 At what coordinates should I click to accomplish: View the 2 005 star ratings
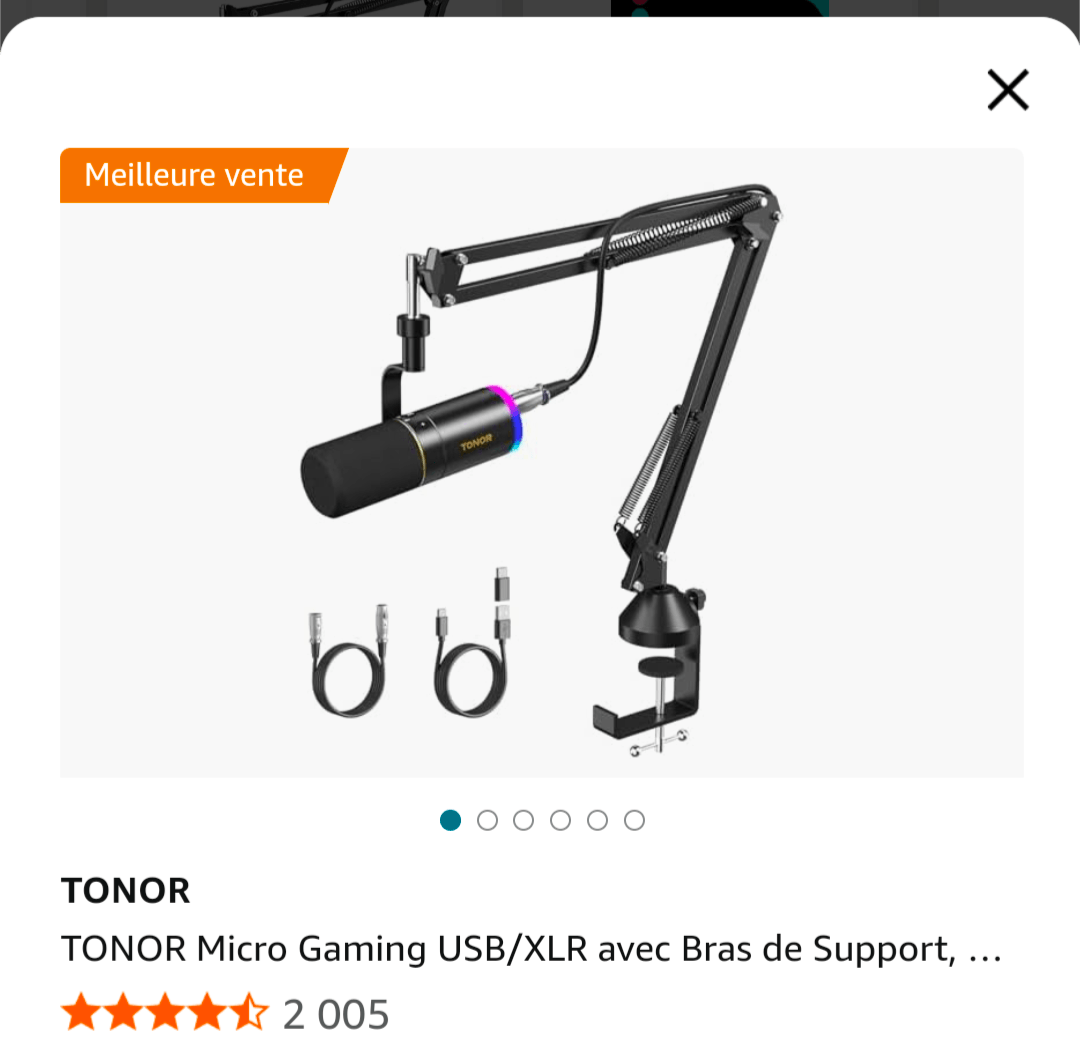pyautogui.click(x=225, y=1014)
